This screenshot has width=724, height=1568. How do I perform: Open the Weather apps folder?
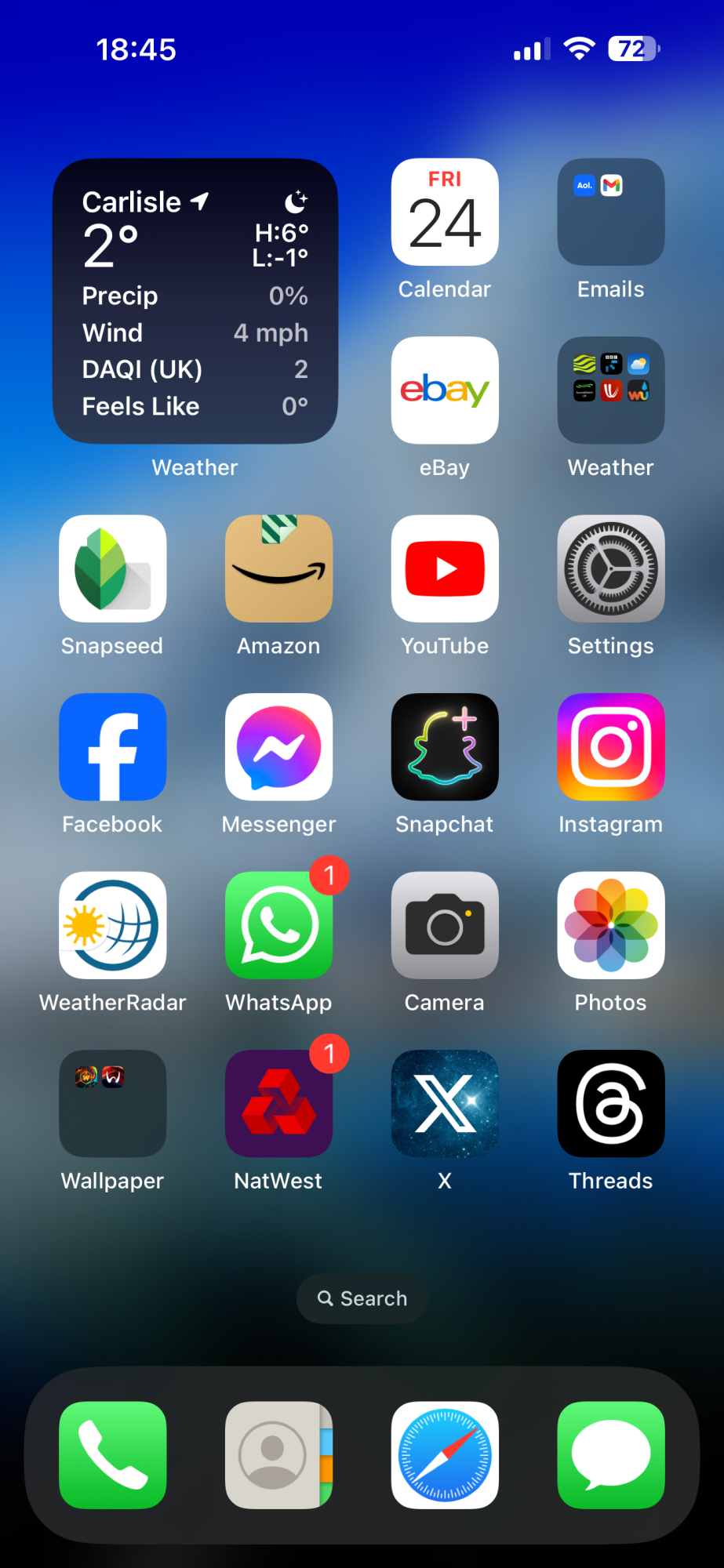[x=611, y=390]
